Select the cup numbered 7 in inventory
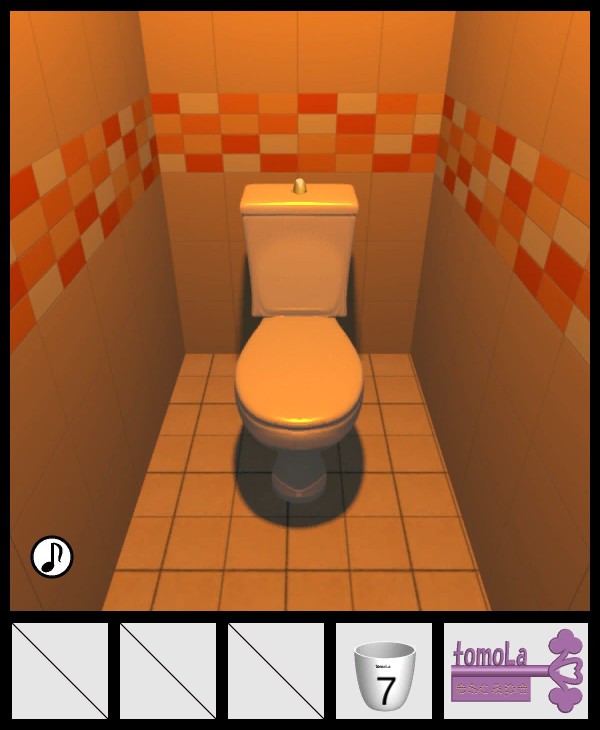This screenshot has width=600, height=730. coord(384,672)
